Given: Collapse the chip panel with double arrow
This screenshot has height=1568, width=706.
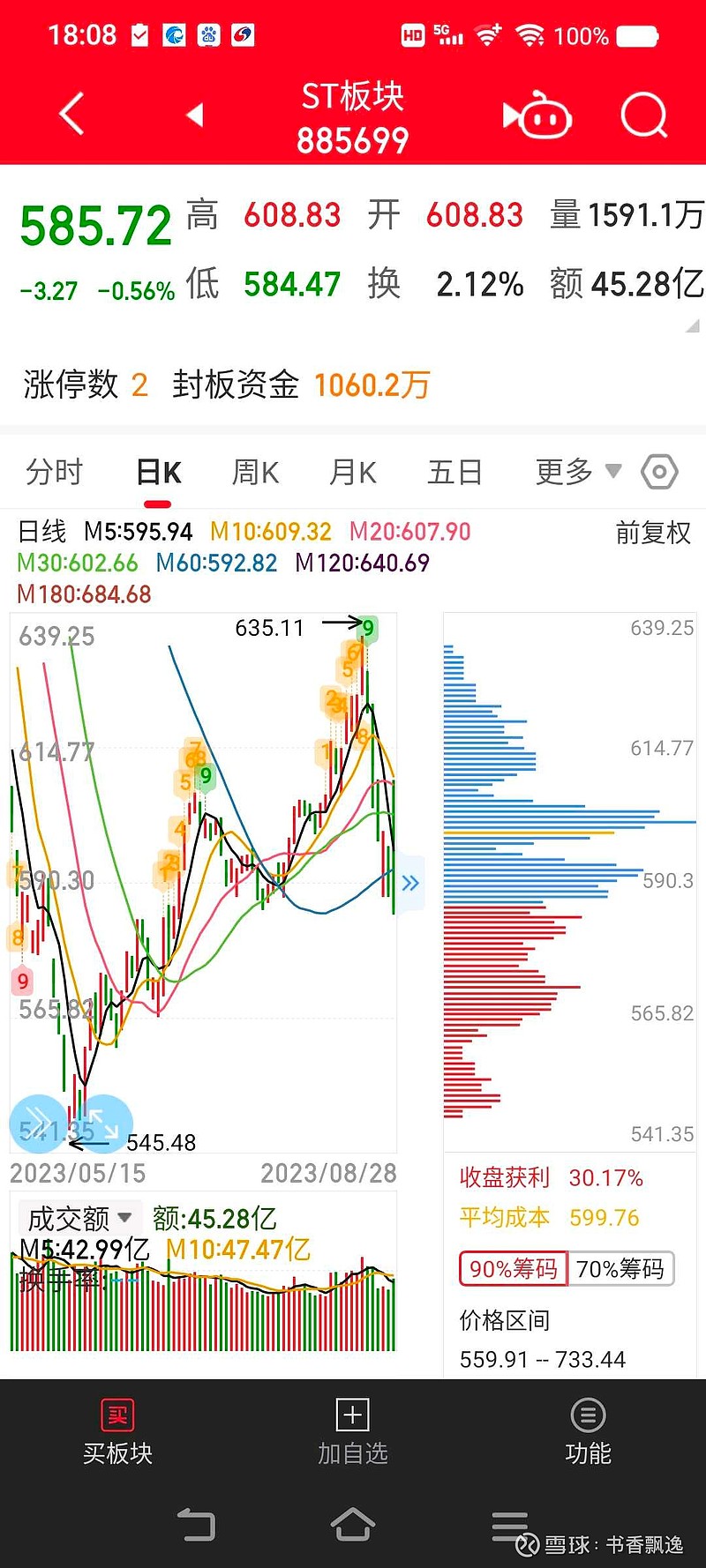Looking at the screenshot, I should pos(410,883).
